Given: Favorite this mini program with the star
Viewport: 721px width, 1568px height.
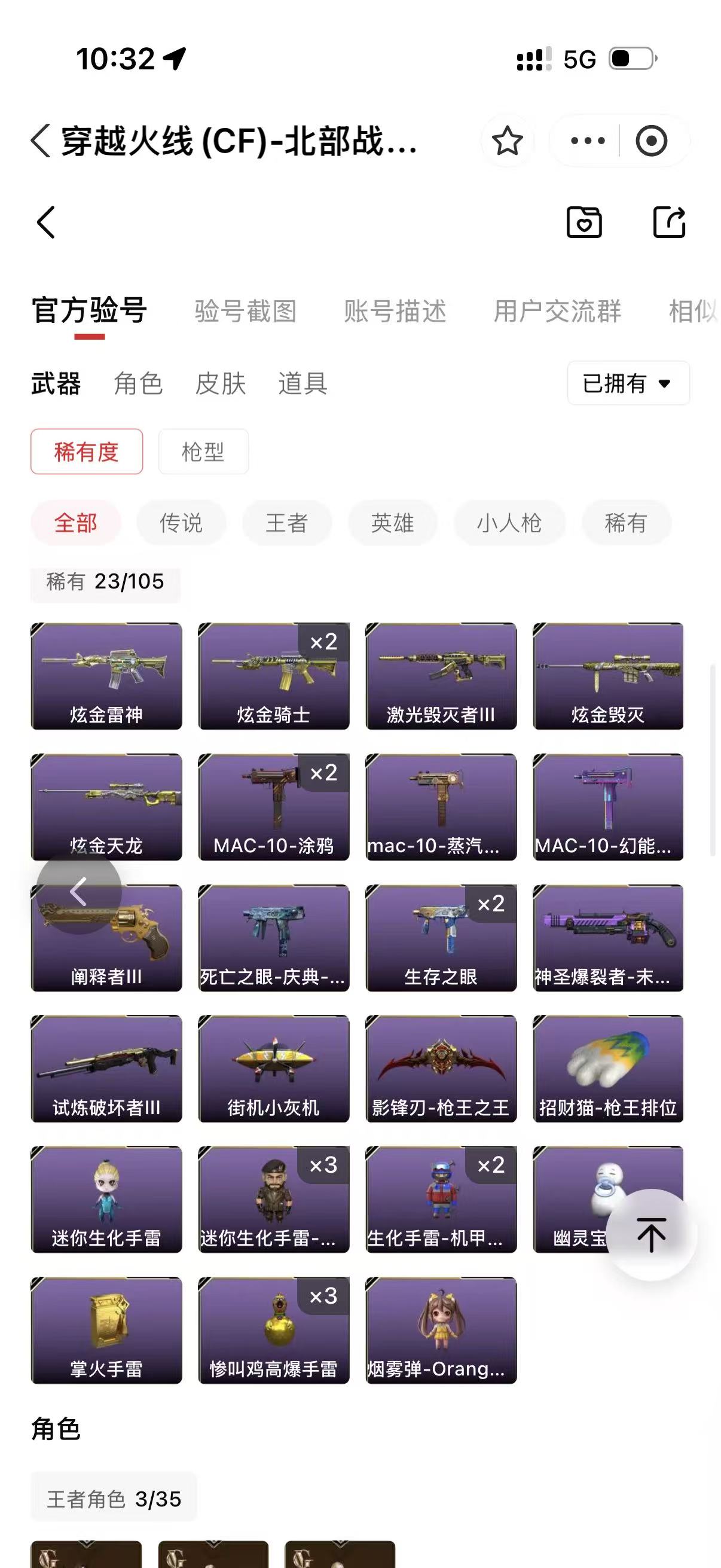Looking at the screenshot, I should 507,141.
